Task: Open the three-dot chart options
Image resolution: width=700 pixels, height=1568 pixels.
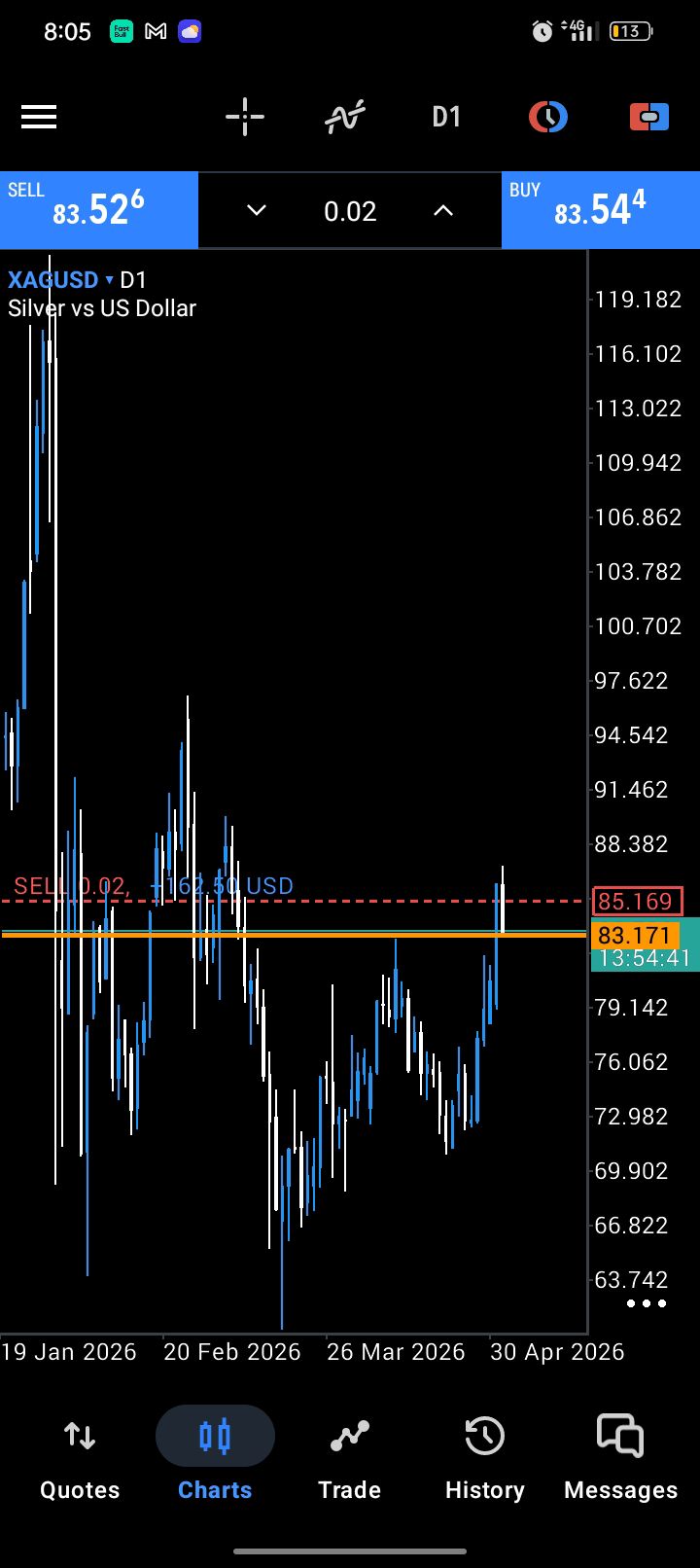Action: pos(647,1303)
